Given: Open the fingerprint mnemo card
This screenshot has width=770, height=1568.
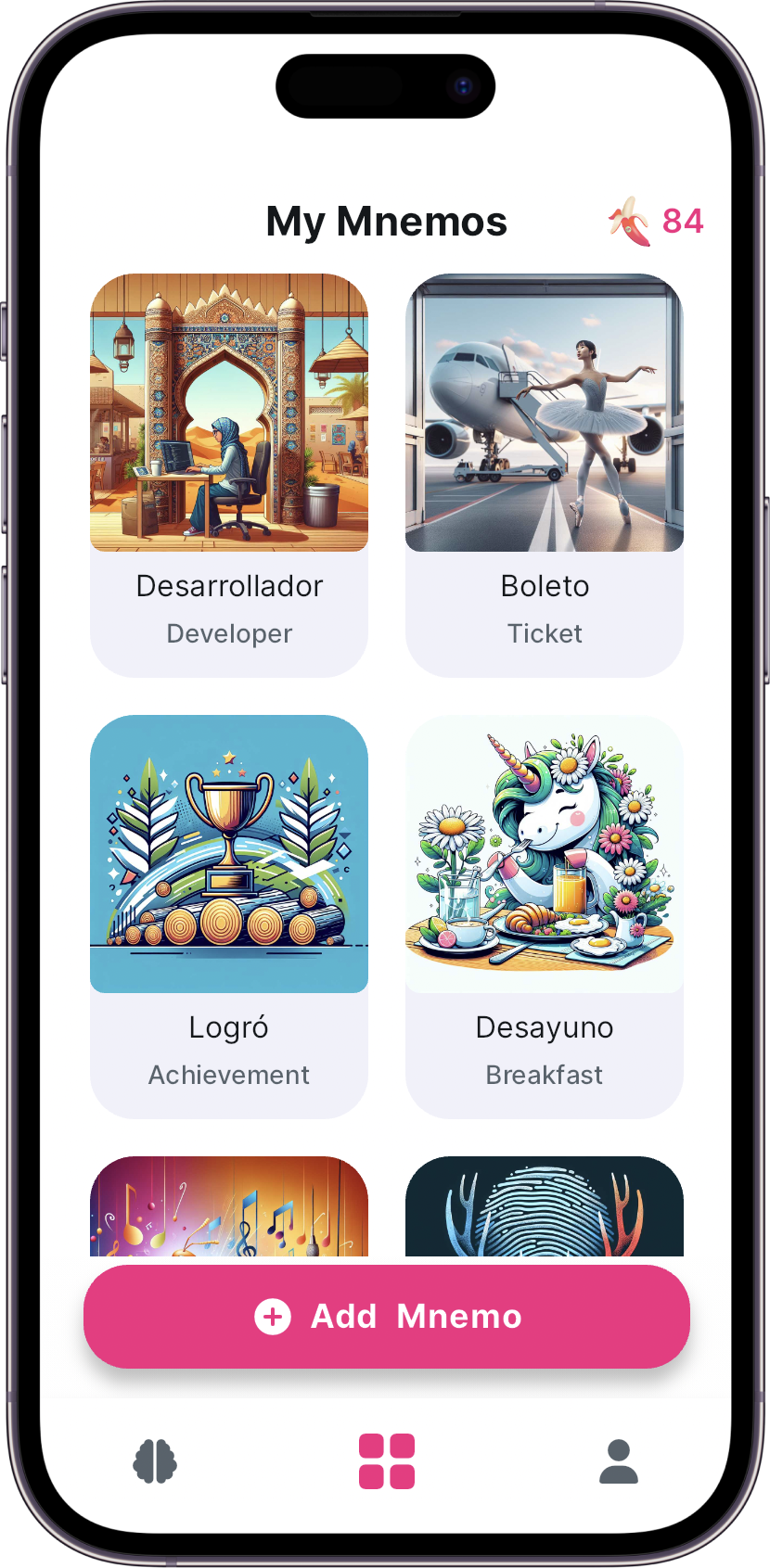Looking at the screenshot, I should pos(545,1207).
